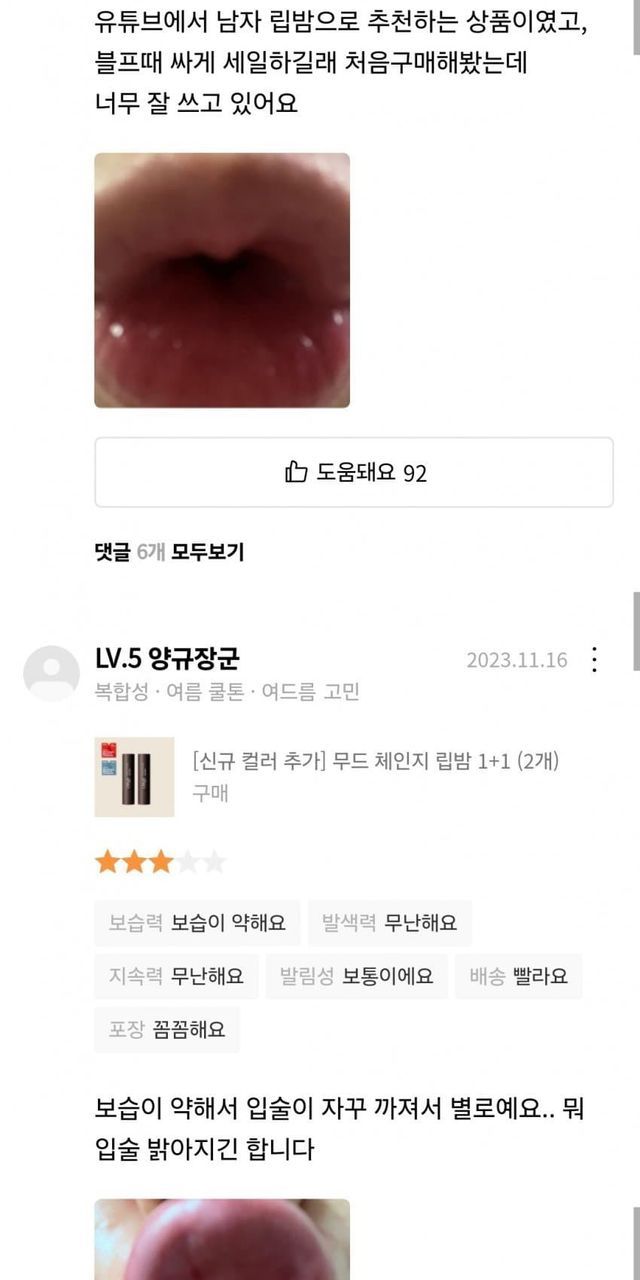Open 양규장군's profile avatar

click(51, 673)
